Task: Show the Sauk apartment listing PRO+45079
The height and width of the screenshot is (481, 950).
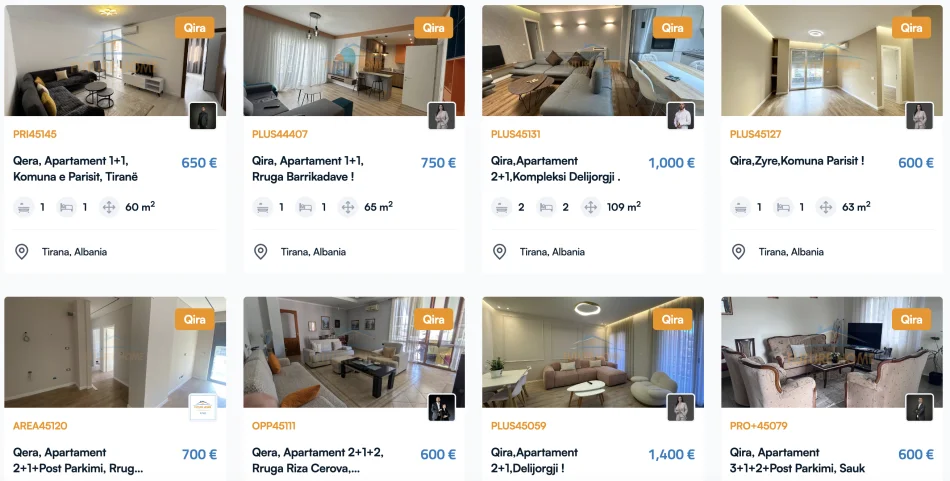Action: (797, 460)
